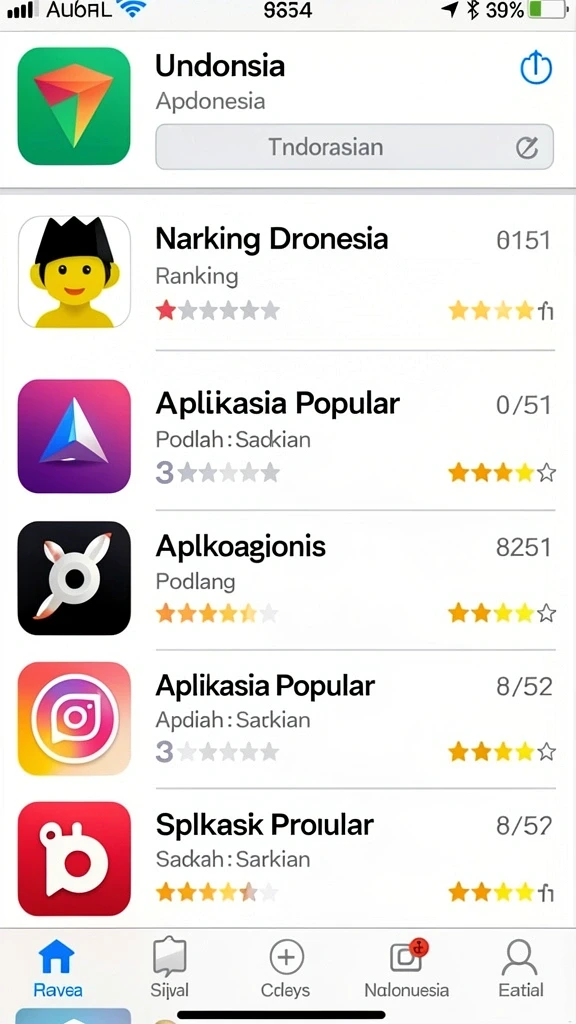Open the Splkask Proiular app row
576x1024 pixels.
click(288, 858)
